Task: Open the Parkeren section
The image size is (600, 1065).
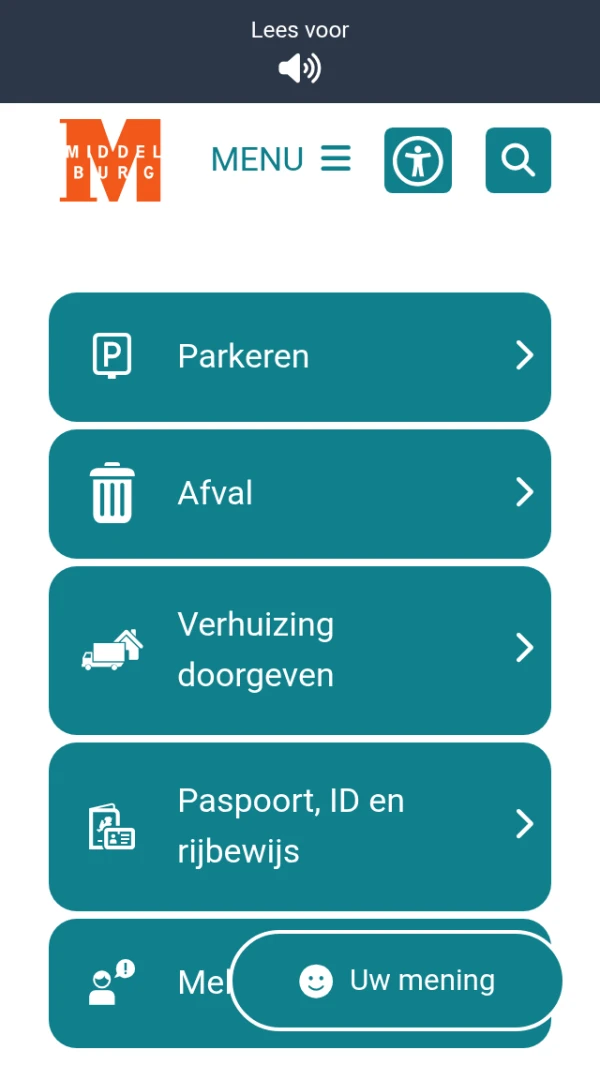Action: click(x=300, y=356)
